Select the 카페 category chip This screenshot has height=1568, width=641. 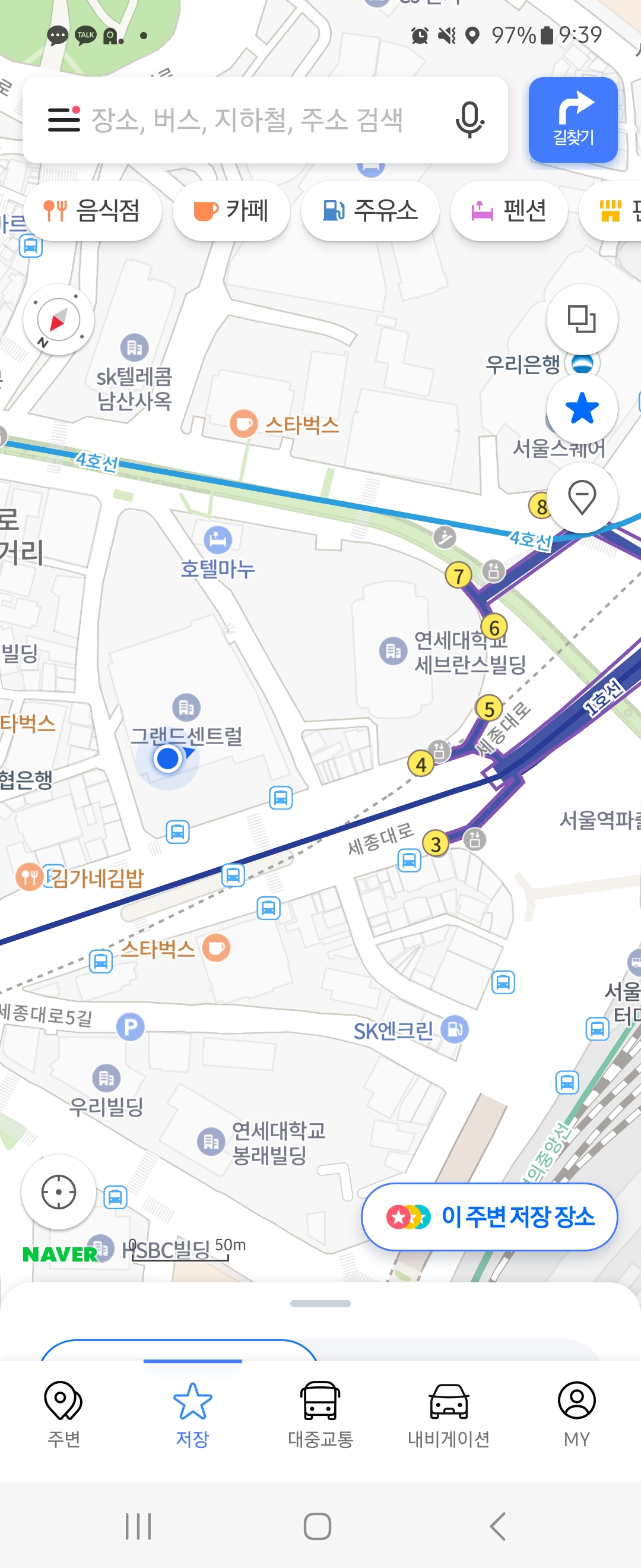click(x=231, y=211)
